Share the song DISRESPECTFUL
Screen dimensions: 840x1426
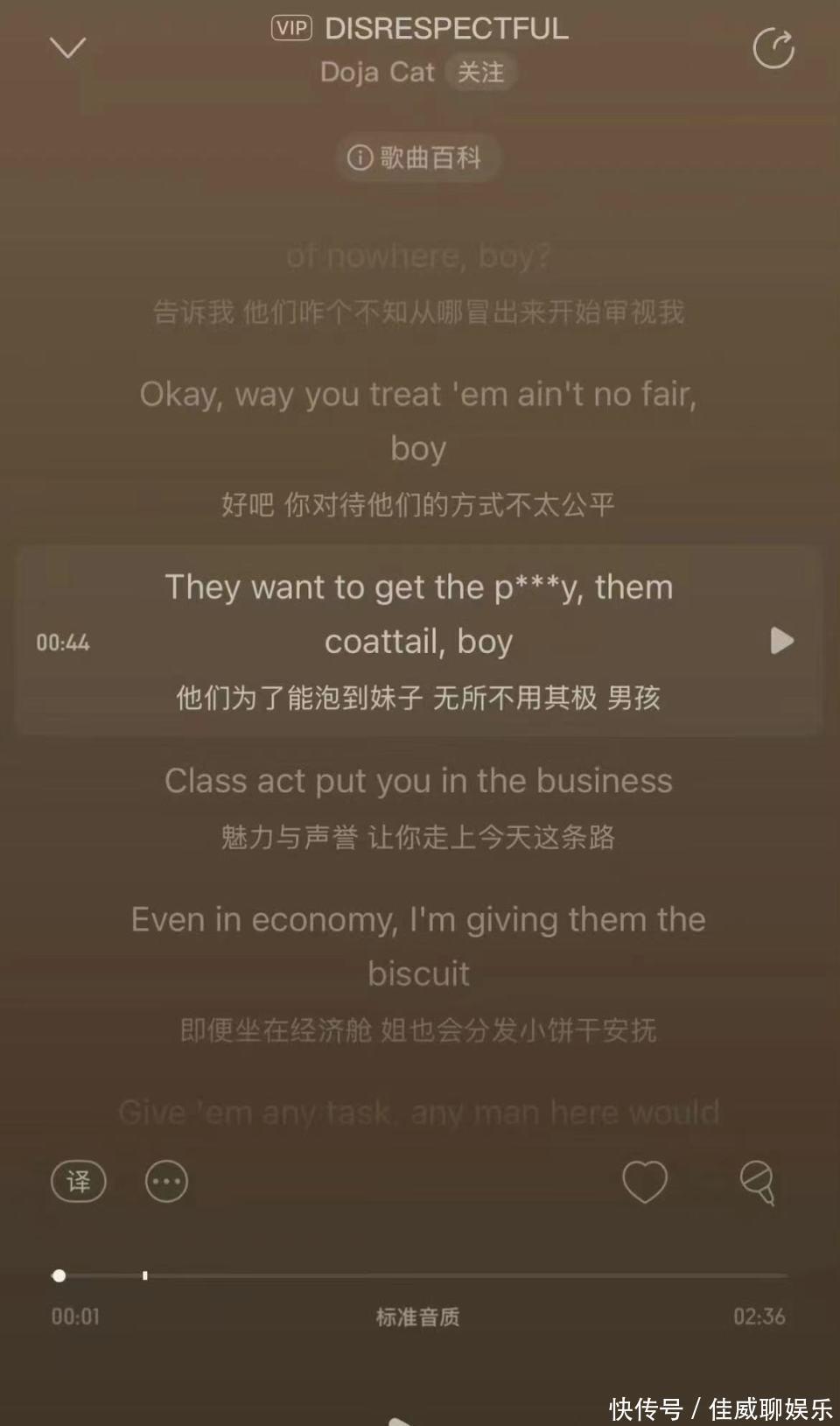773,48
